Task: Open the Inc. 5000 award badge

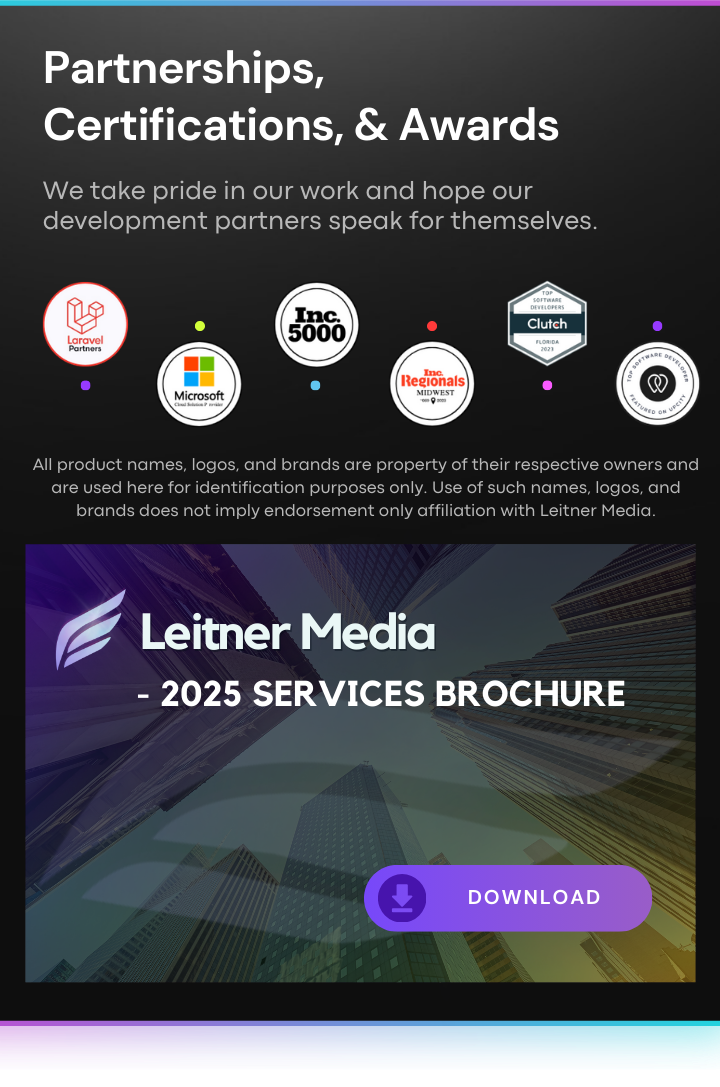Action: pyautogui.click(x=315, y=324)
